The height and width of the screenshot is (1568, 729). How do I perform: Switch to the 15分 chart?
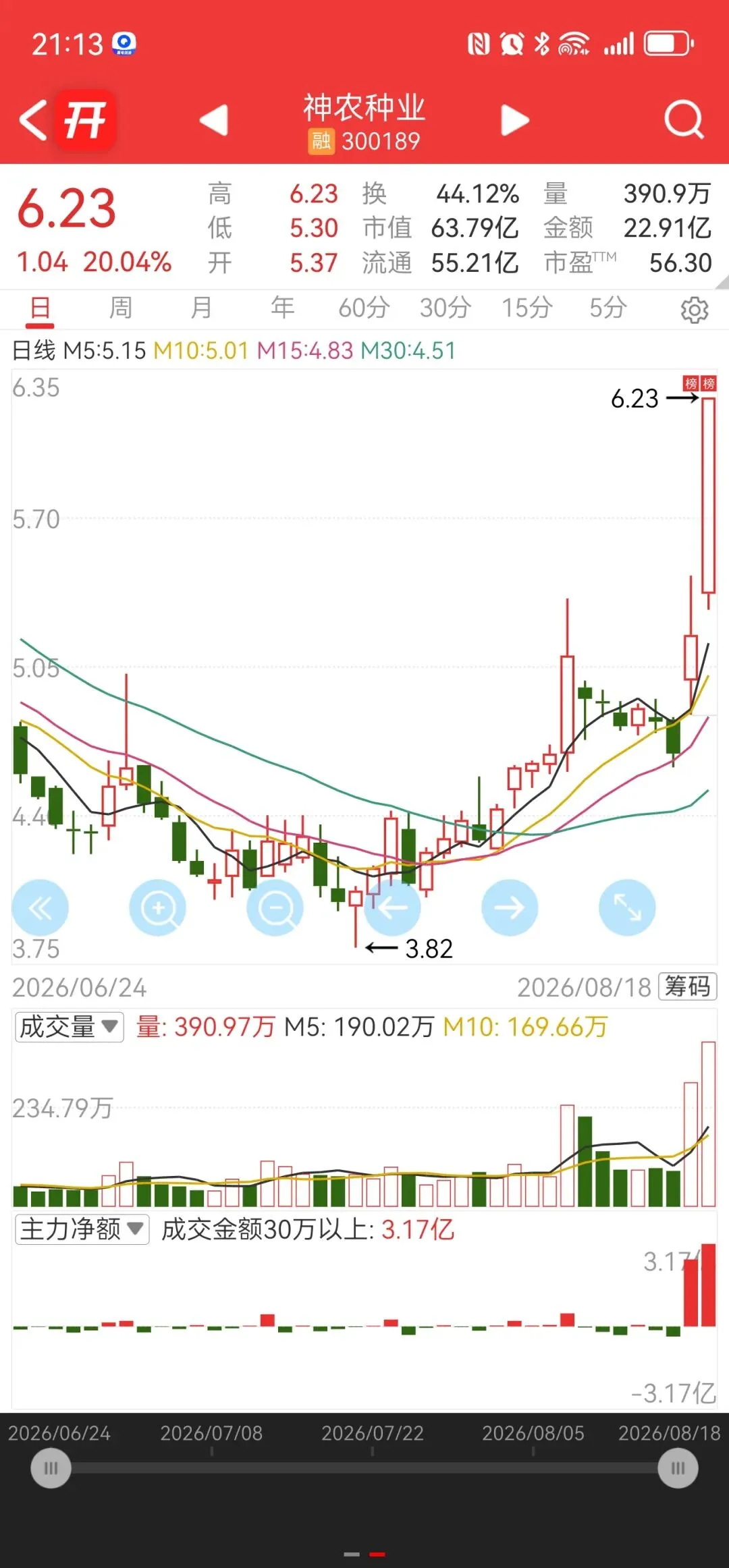[527, 308]
